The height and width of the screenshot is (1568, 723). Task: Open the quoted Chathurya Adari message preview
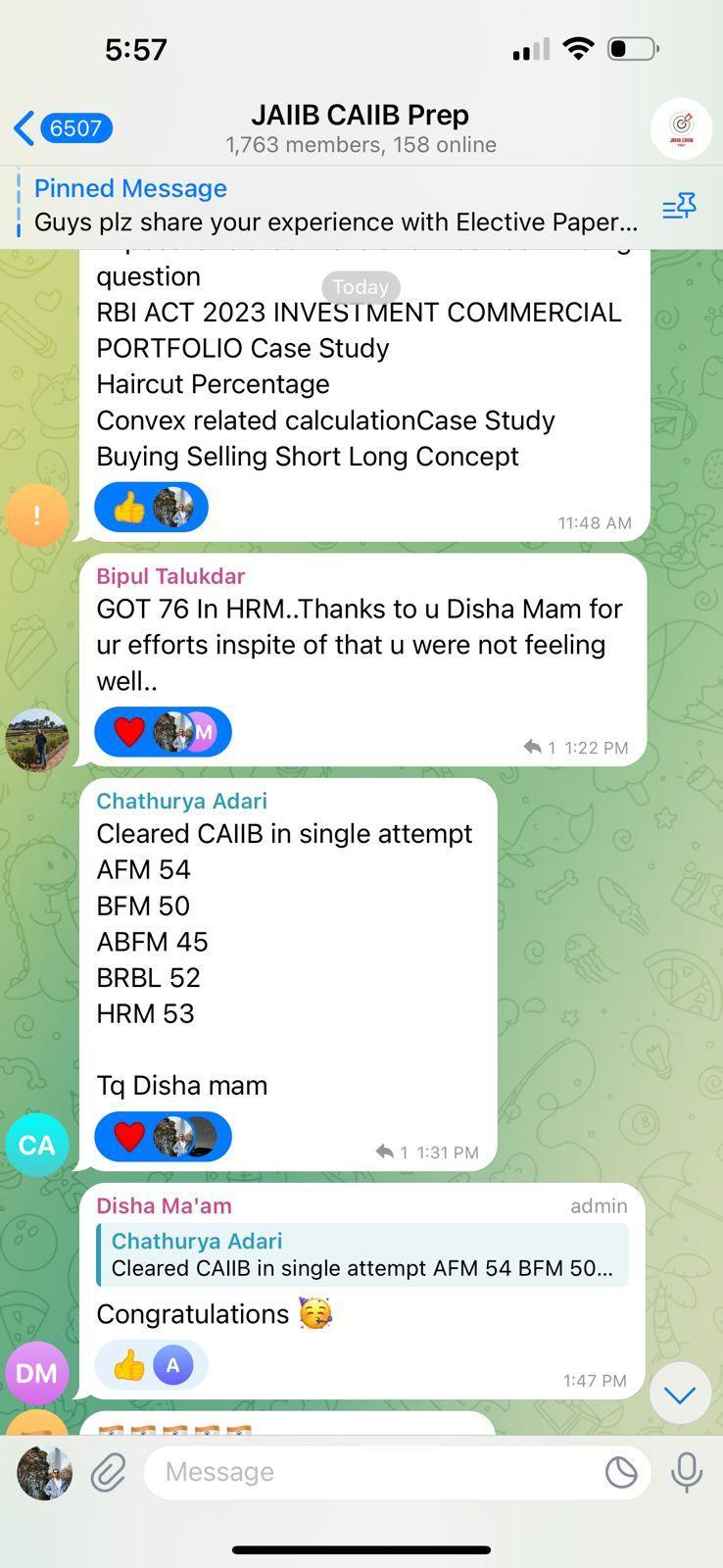click(x=361, y=1254)
